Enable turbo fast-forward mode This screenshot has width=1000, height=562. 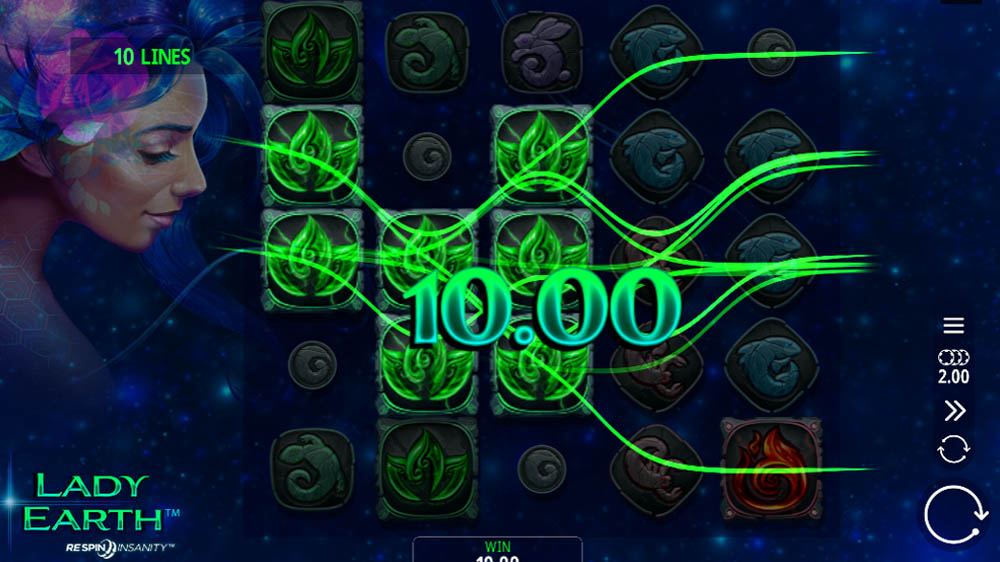(x=953, y=411)
